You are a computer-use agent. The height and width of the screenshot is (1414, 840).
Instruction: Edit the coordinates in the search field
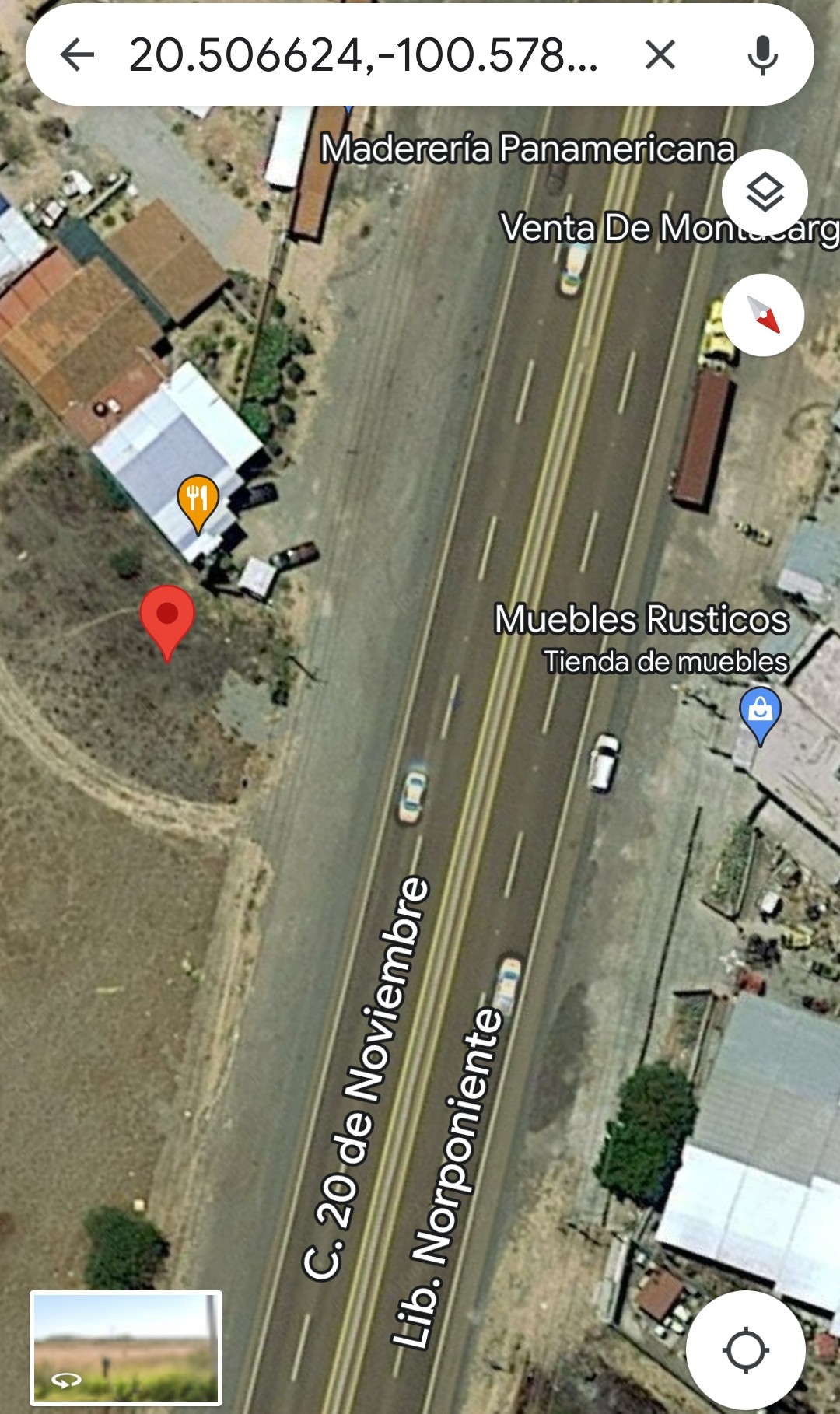click(362, 55)
